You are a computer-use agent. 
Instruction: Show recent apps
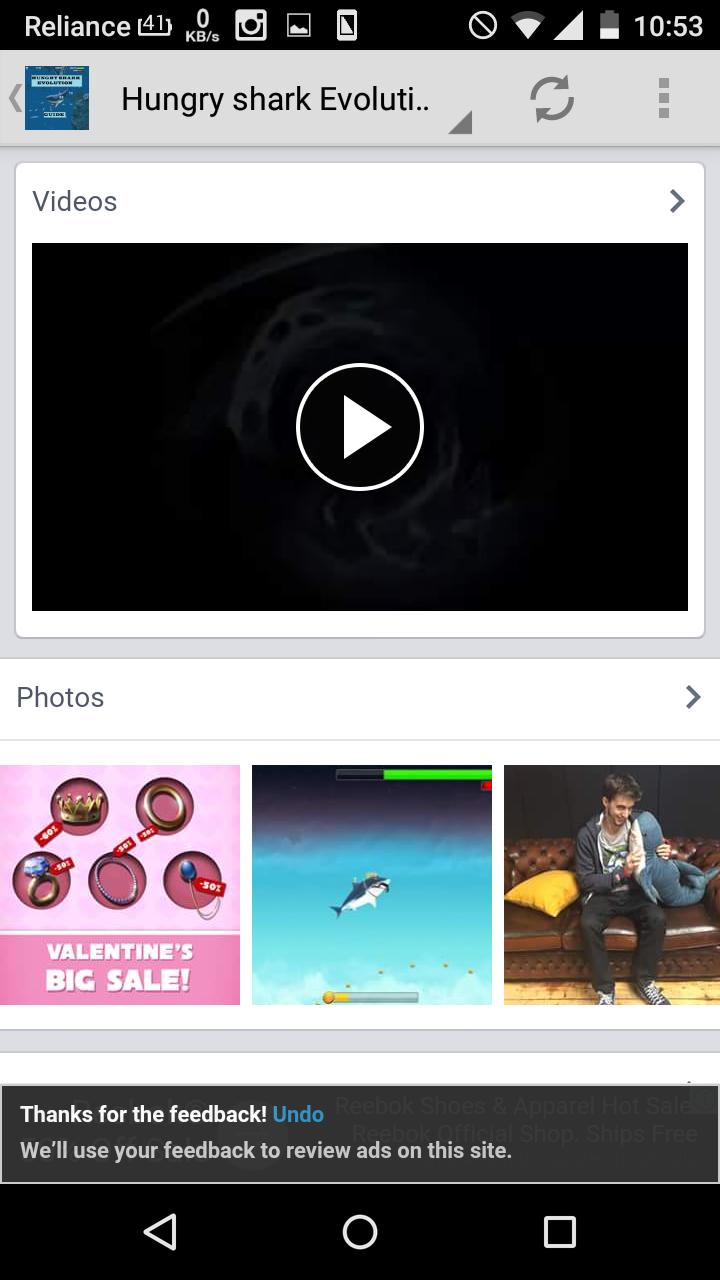[x=559, y=1232]
